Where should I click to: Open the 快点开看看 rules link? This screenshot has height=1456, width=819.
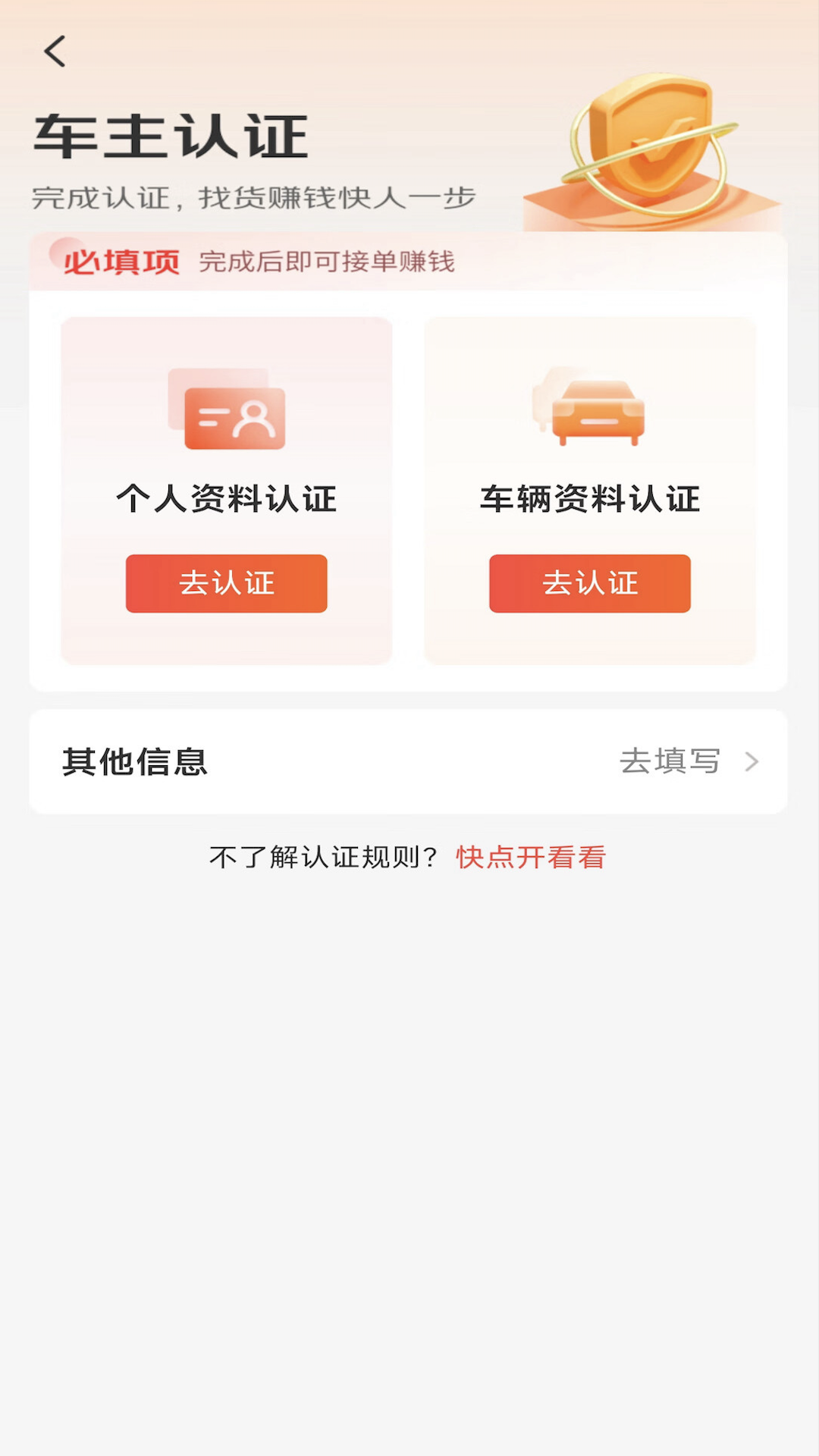tap(530, 858)
